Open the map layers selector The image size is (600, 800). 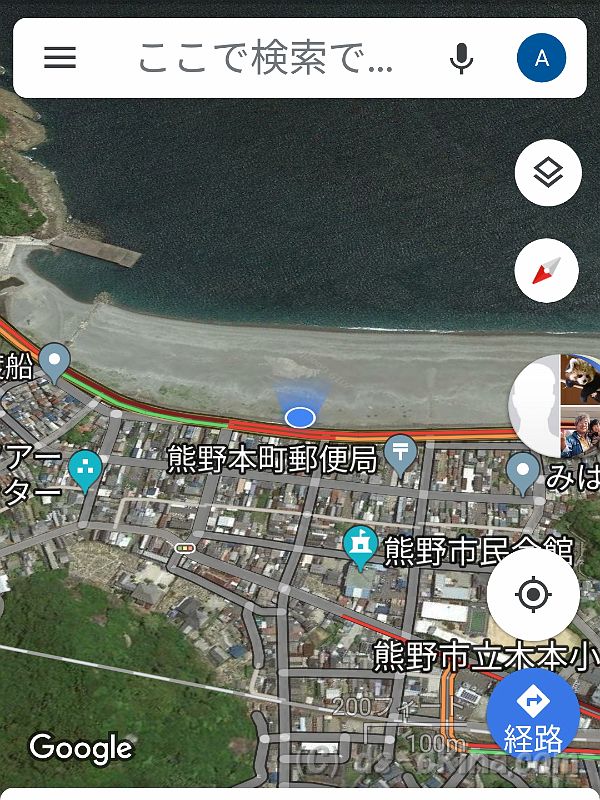click(x=547, y=173)
